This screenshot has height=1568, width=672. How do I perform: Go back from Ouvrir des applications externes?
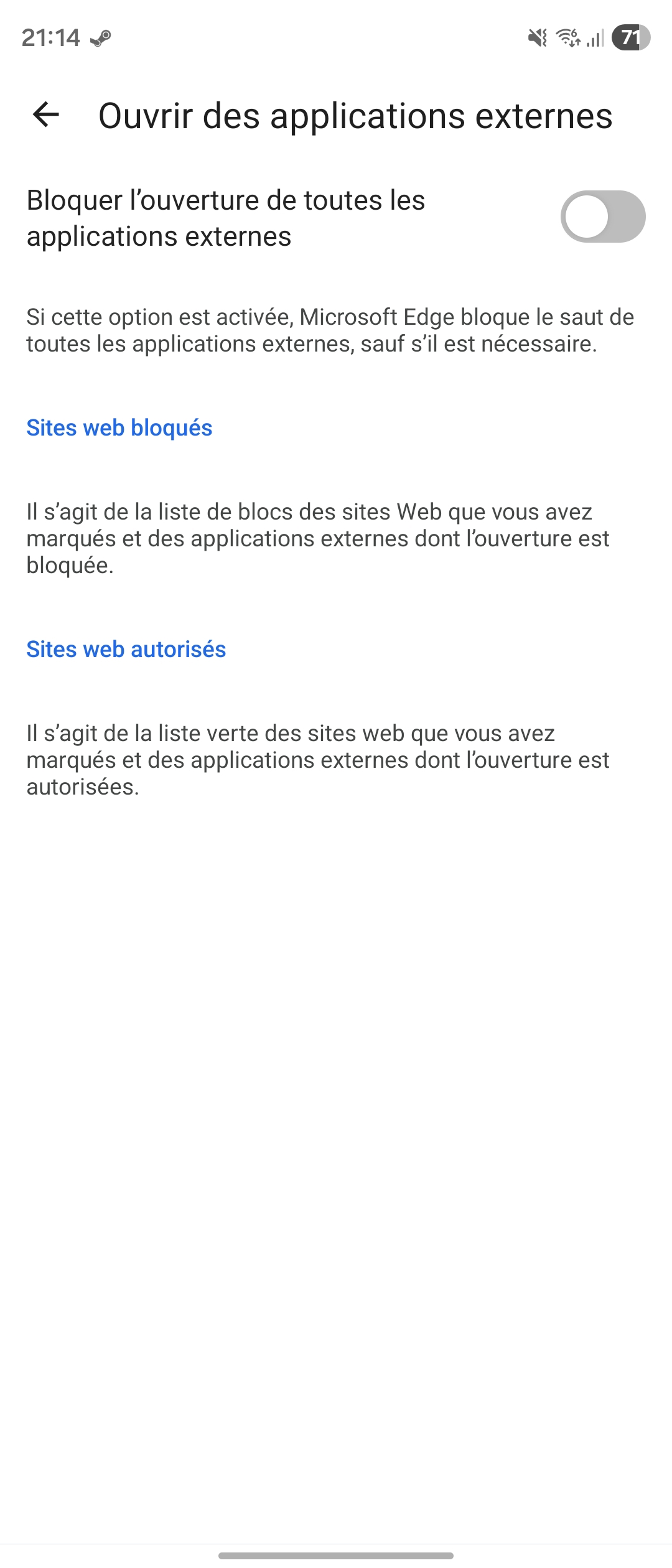click(x=46, y=115)
